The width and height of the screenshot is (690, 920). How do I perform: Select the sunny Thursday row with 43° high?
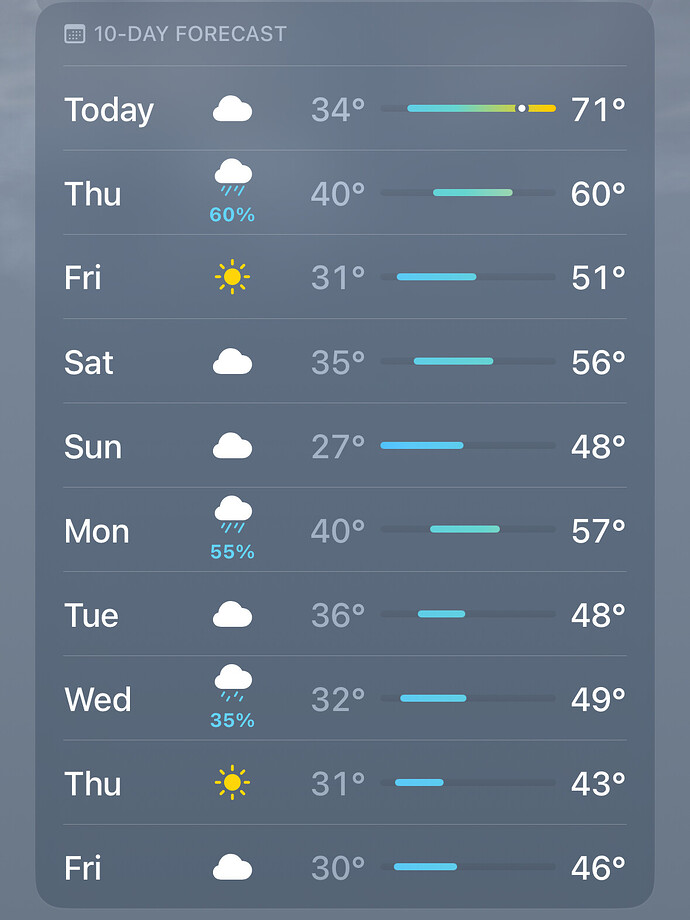click(x=345, y=783)
